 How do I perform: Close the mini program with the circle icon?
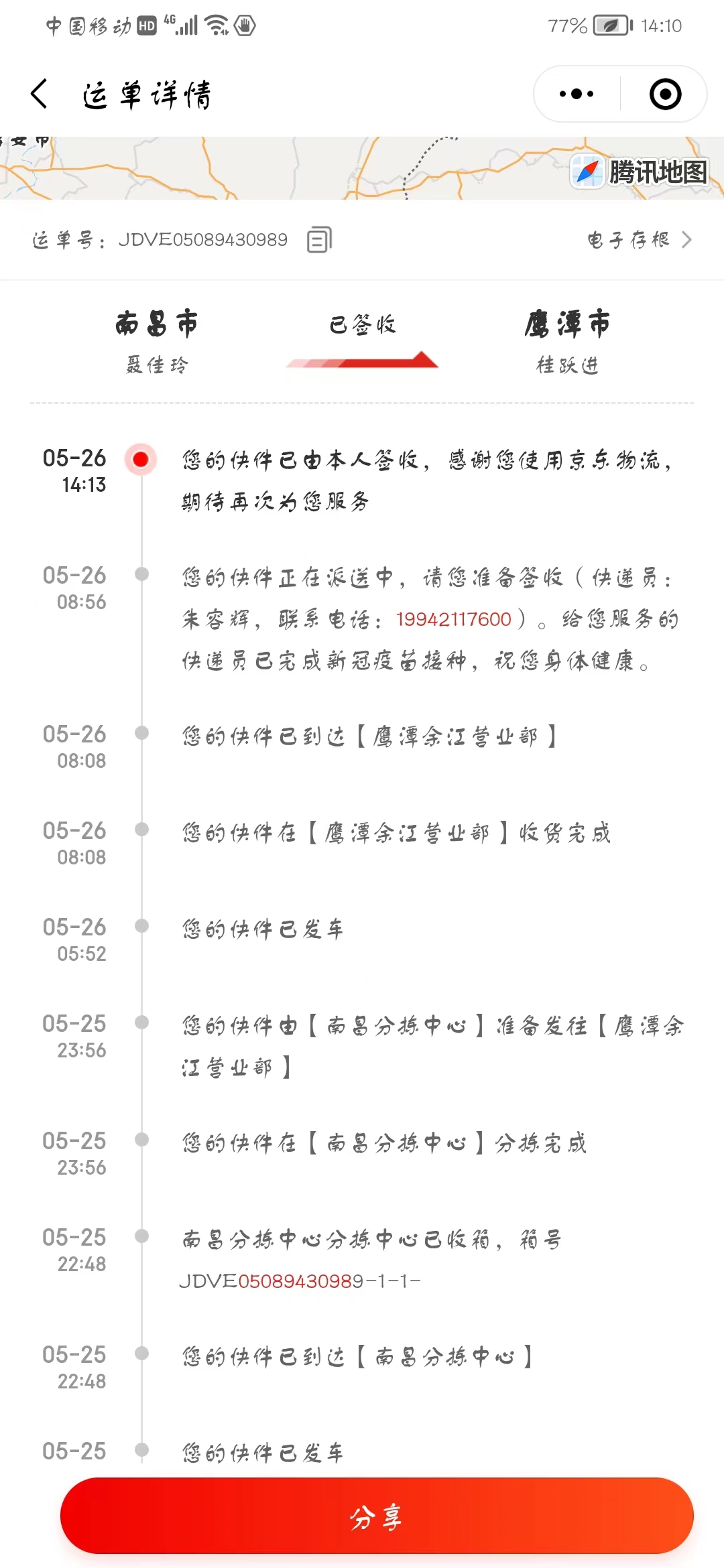coord(665,94)
